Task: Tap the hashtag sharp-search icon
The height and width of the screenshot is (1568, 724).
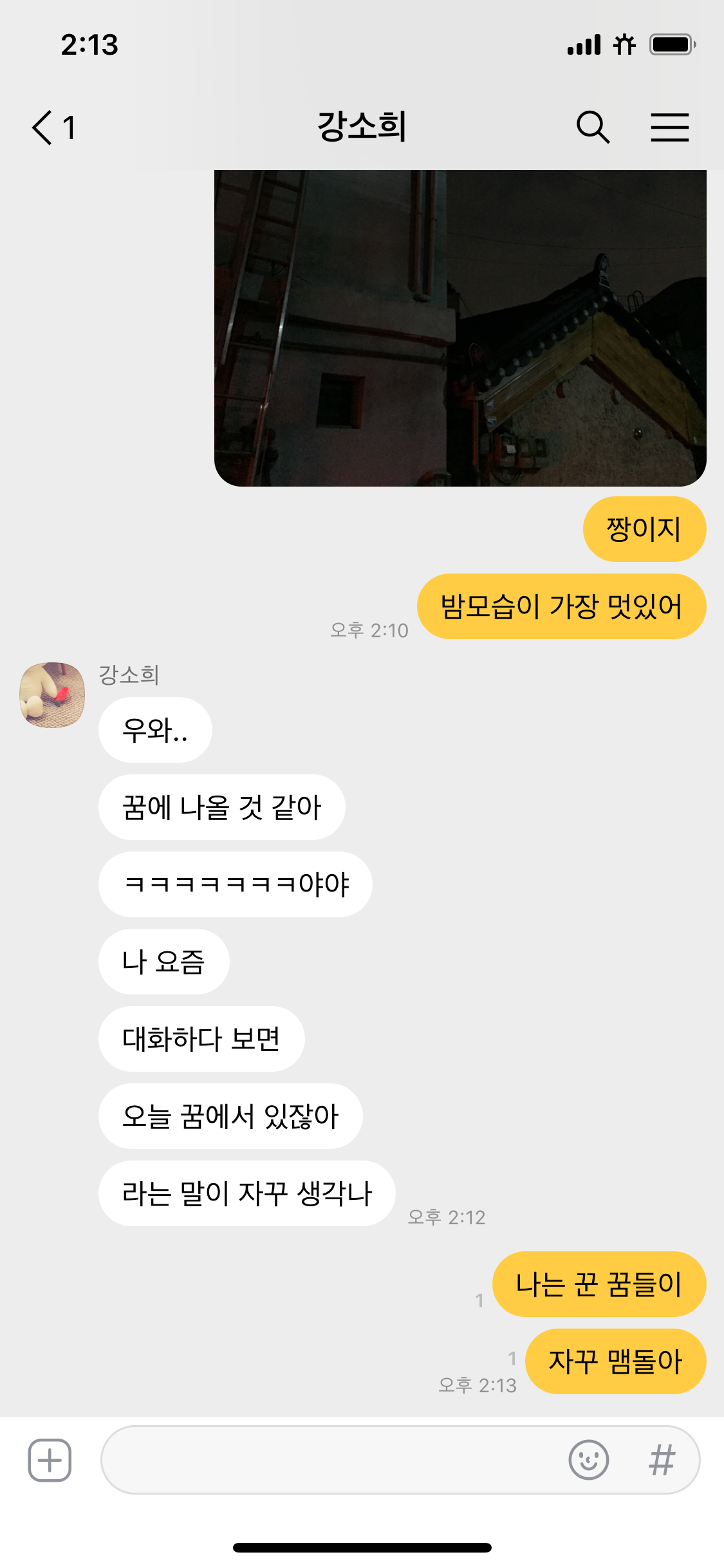Action: 664,1460
